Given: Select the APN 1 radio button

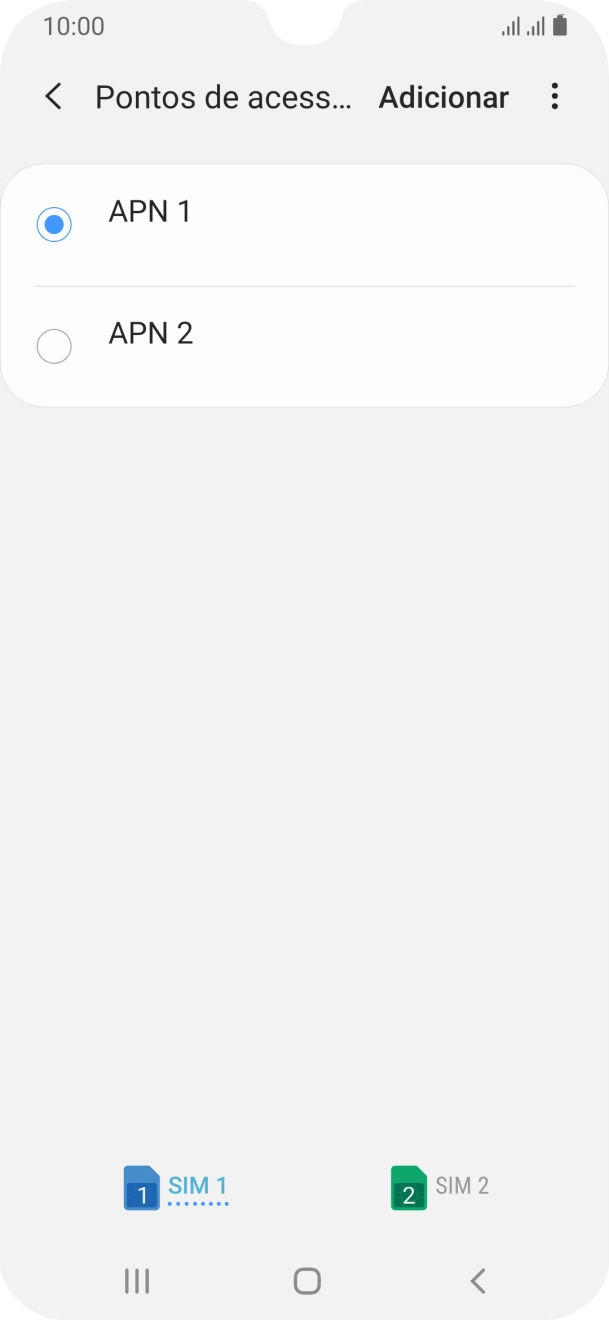Looking at the screenshot, I should point(54,225).
